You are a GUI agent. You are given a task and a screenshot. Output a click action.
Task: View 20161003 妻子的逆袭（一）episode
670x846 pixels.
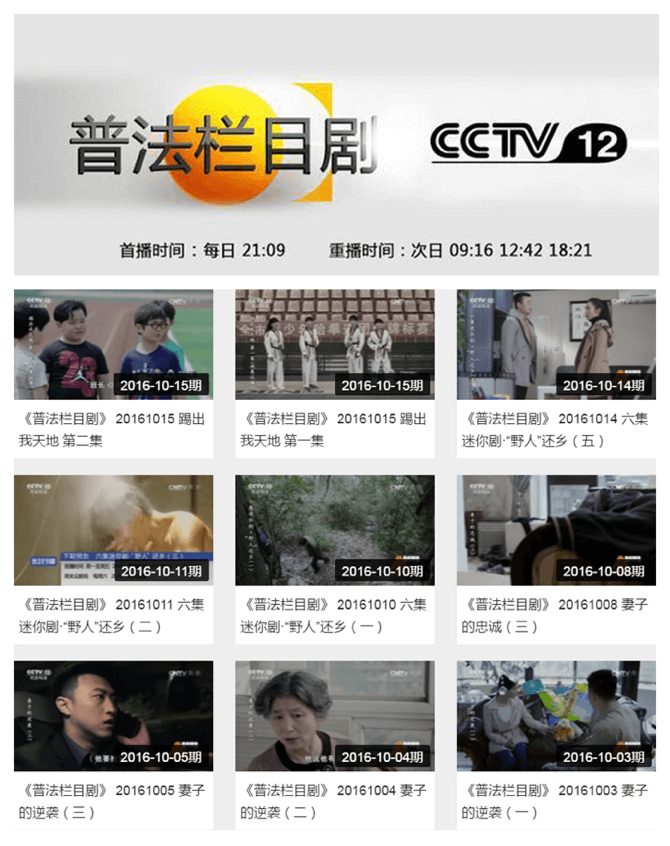(557, 715)
